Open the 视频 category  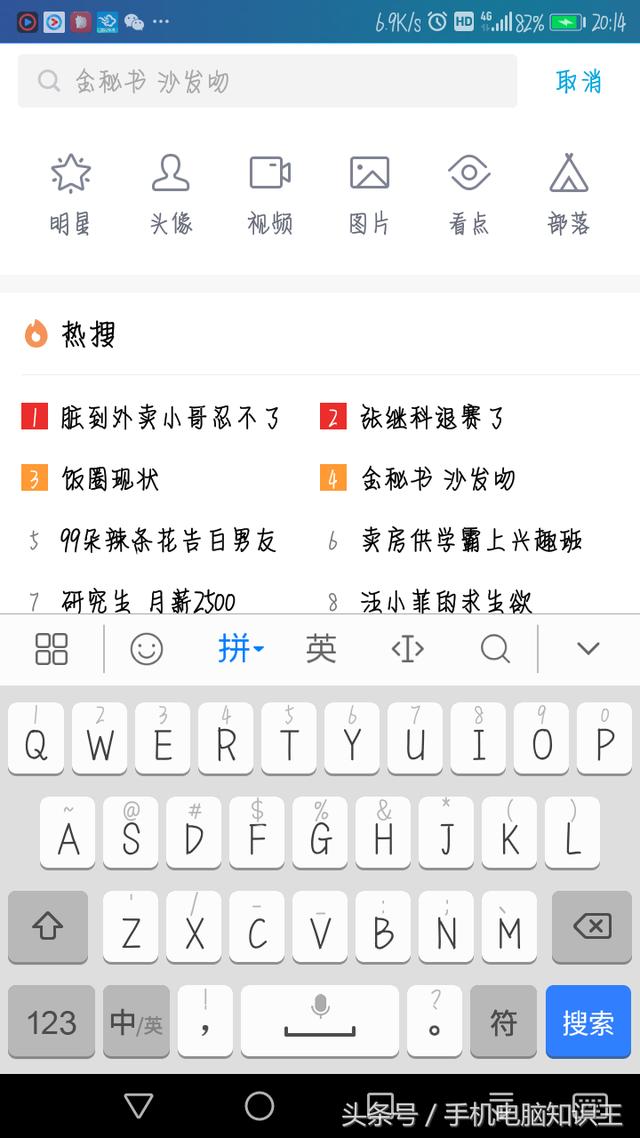point(270,195)
